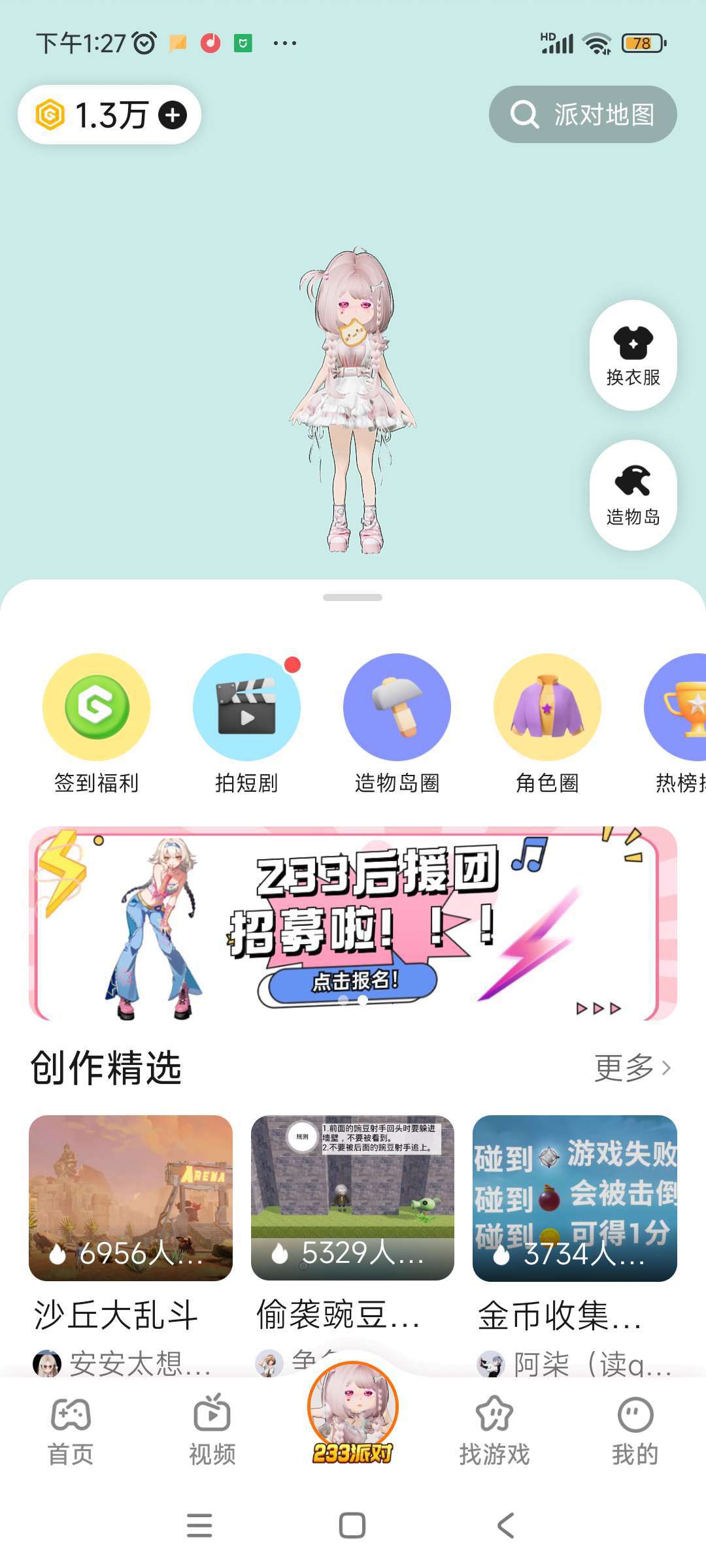Tap the system back button
The height and width of the screenshot is (1568, 706).
tap(505, 1526)
